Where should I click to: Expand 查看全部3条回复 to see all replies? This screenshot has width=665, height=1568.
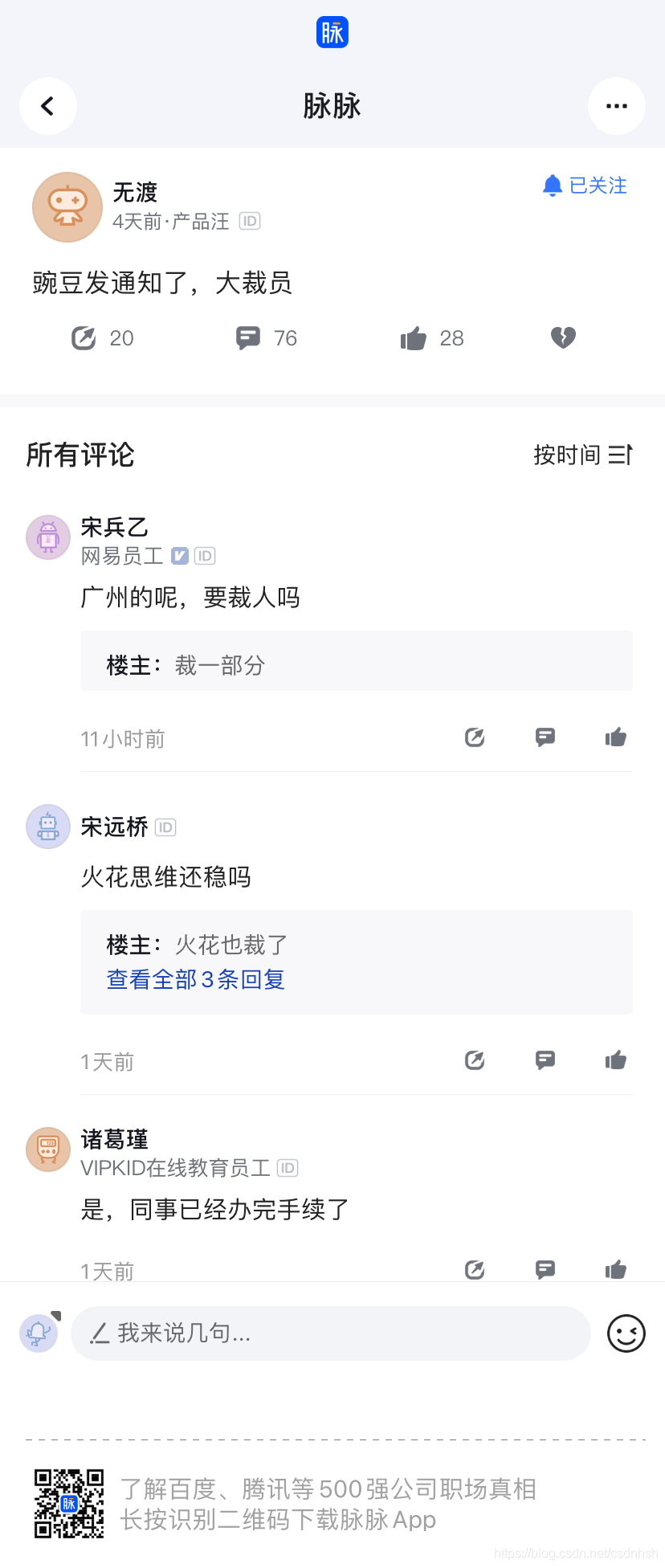(194, 981)
